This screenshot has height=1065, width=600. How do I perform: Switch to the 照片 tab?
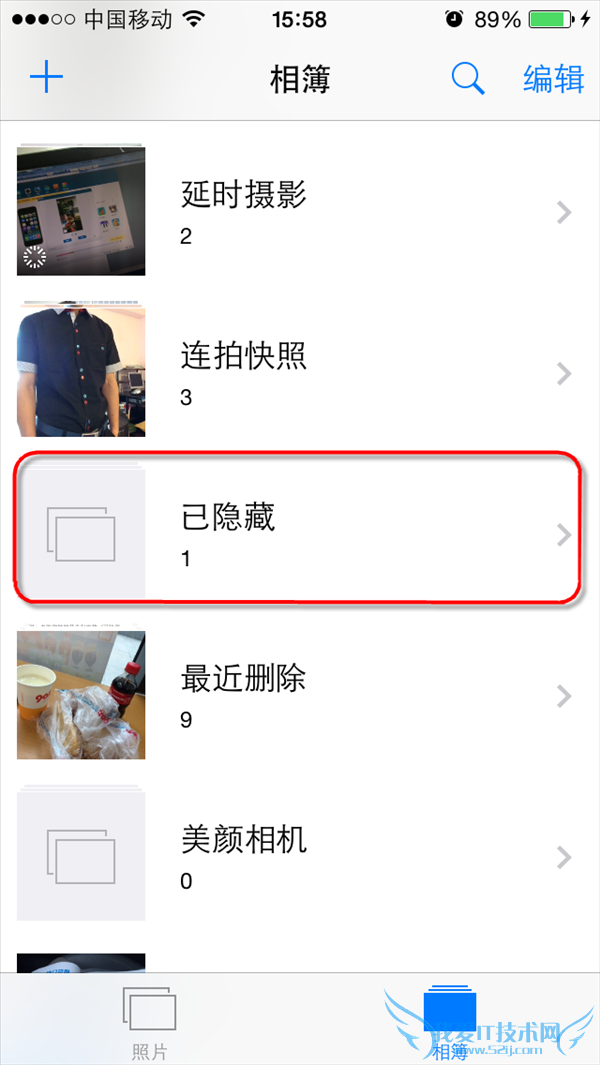pyautogui.click(x=149, y=1022)
